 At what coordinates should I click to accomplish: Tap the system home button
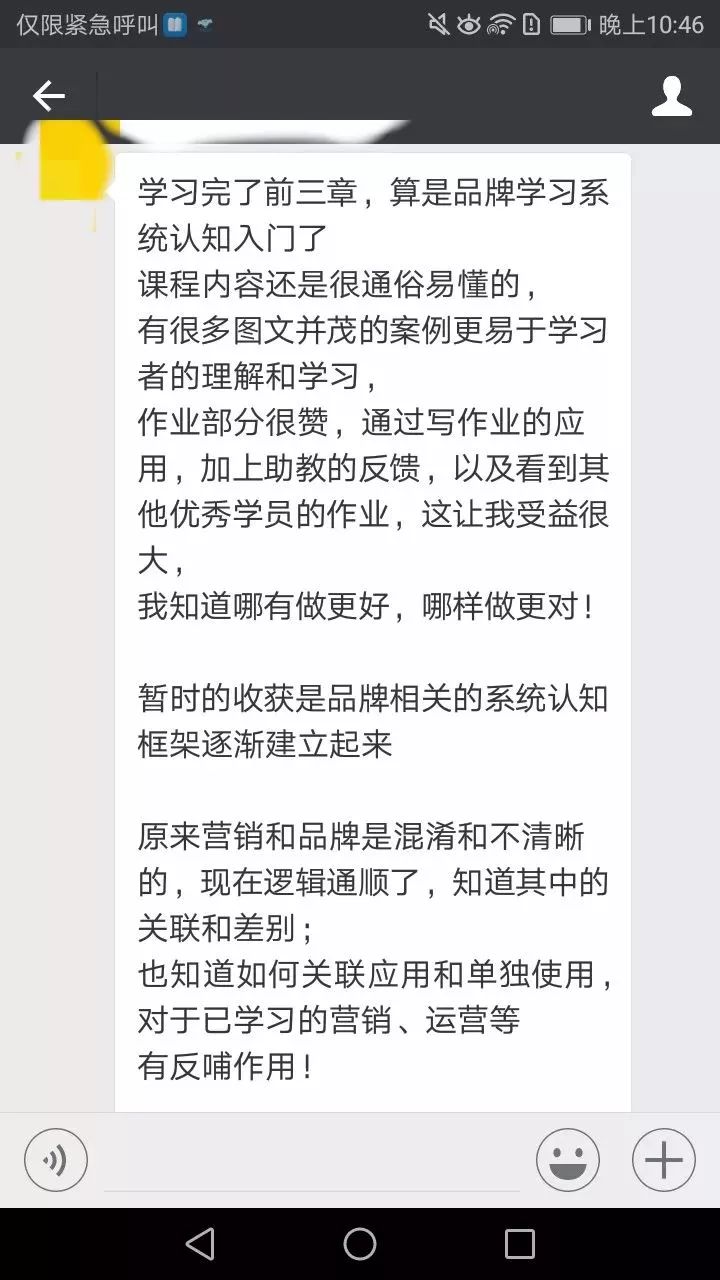point(360,1243)
